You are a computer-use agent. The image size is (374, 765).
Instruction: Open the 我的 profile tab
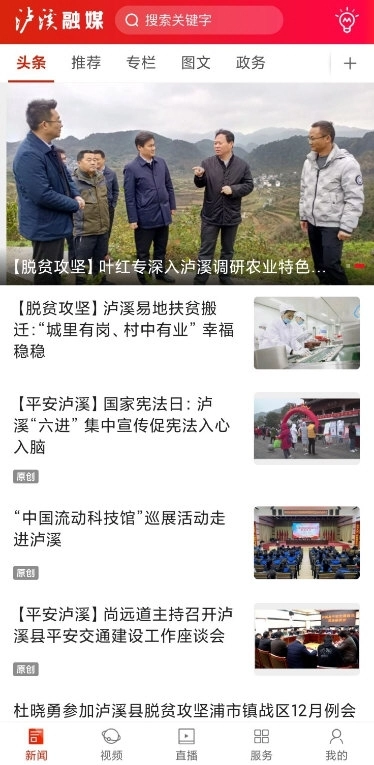coord(336,744)
